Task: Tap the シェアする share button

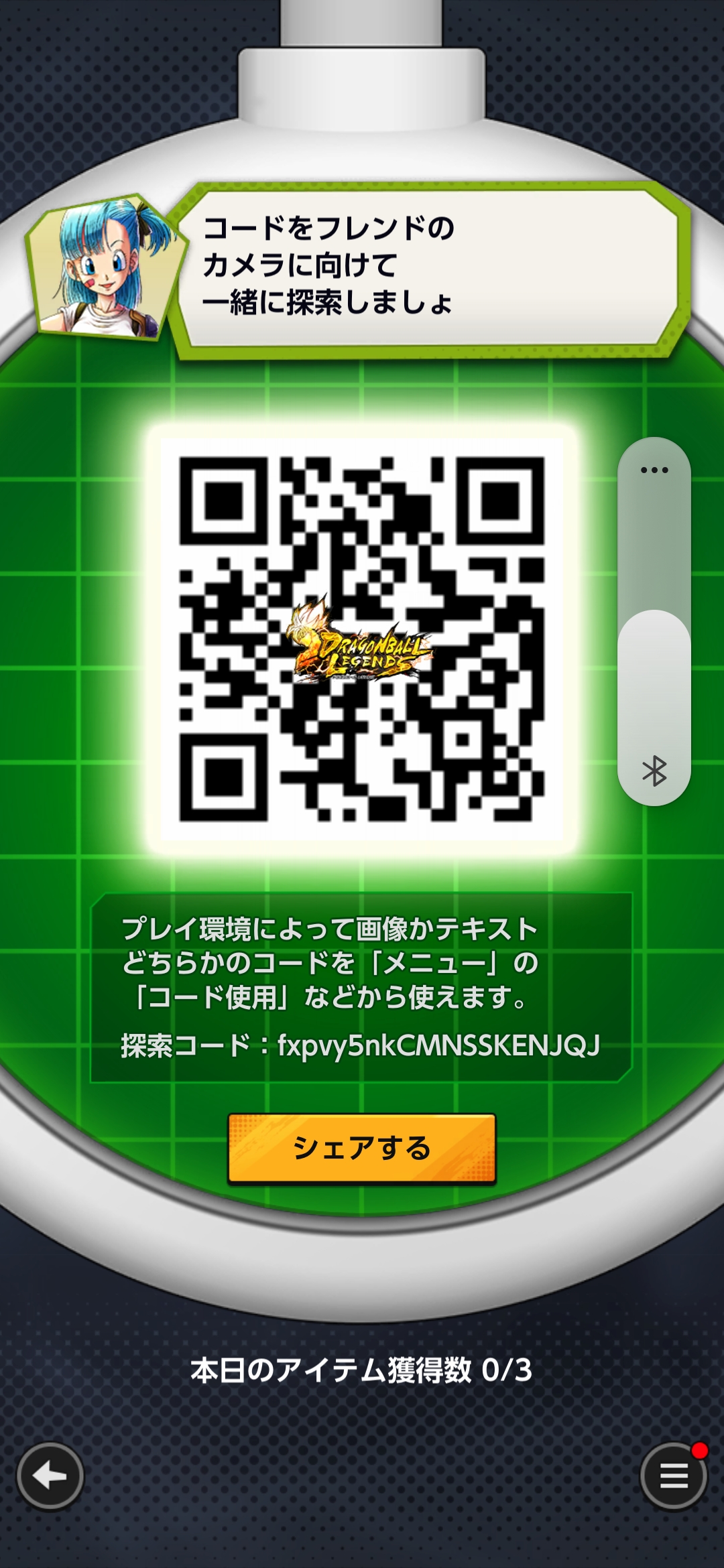Action: (362, 1149)
